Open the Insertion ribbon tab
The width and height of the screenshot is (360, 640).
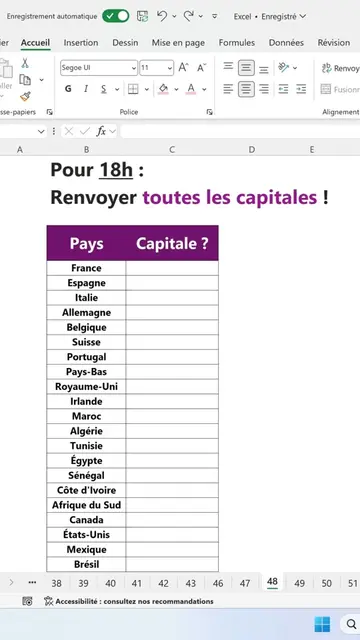pos(81,42)
